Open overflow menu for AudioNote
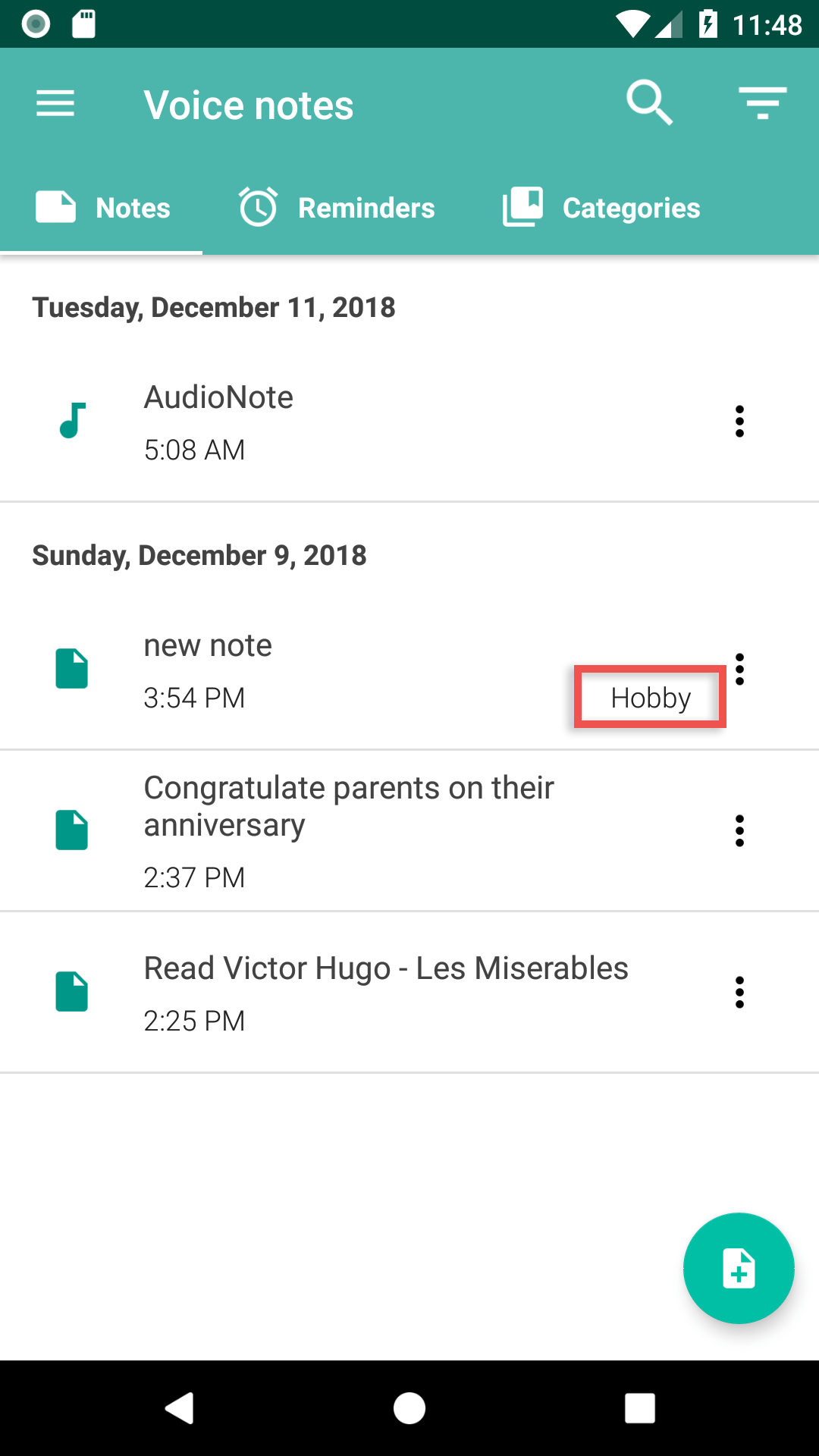Screen dimensions: 819x1456 [x=739, y=422]
